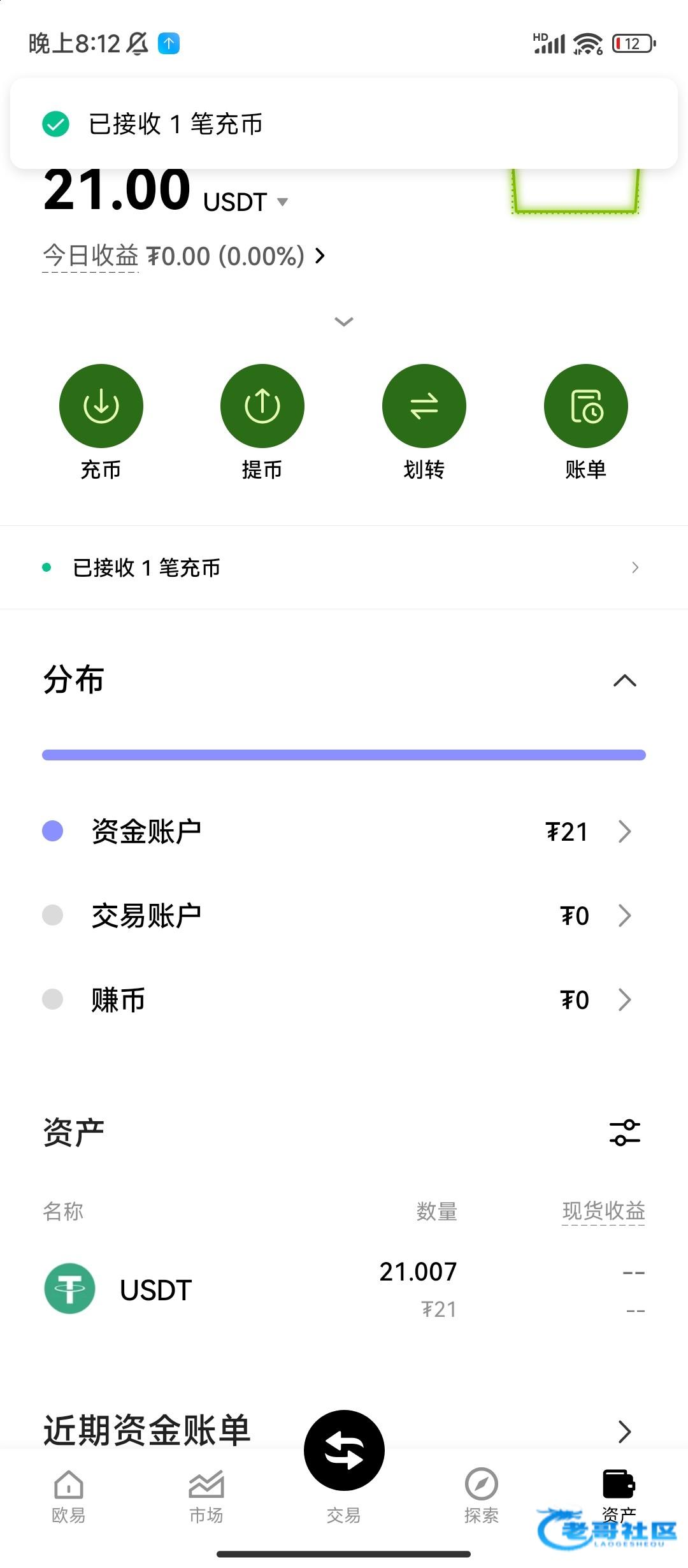Open asset filter settings icon
Screen dimensions: 688x1568
pyautogui.click(x=625, y=1133)
